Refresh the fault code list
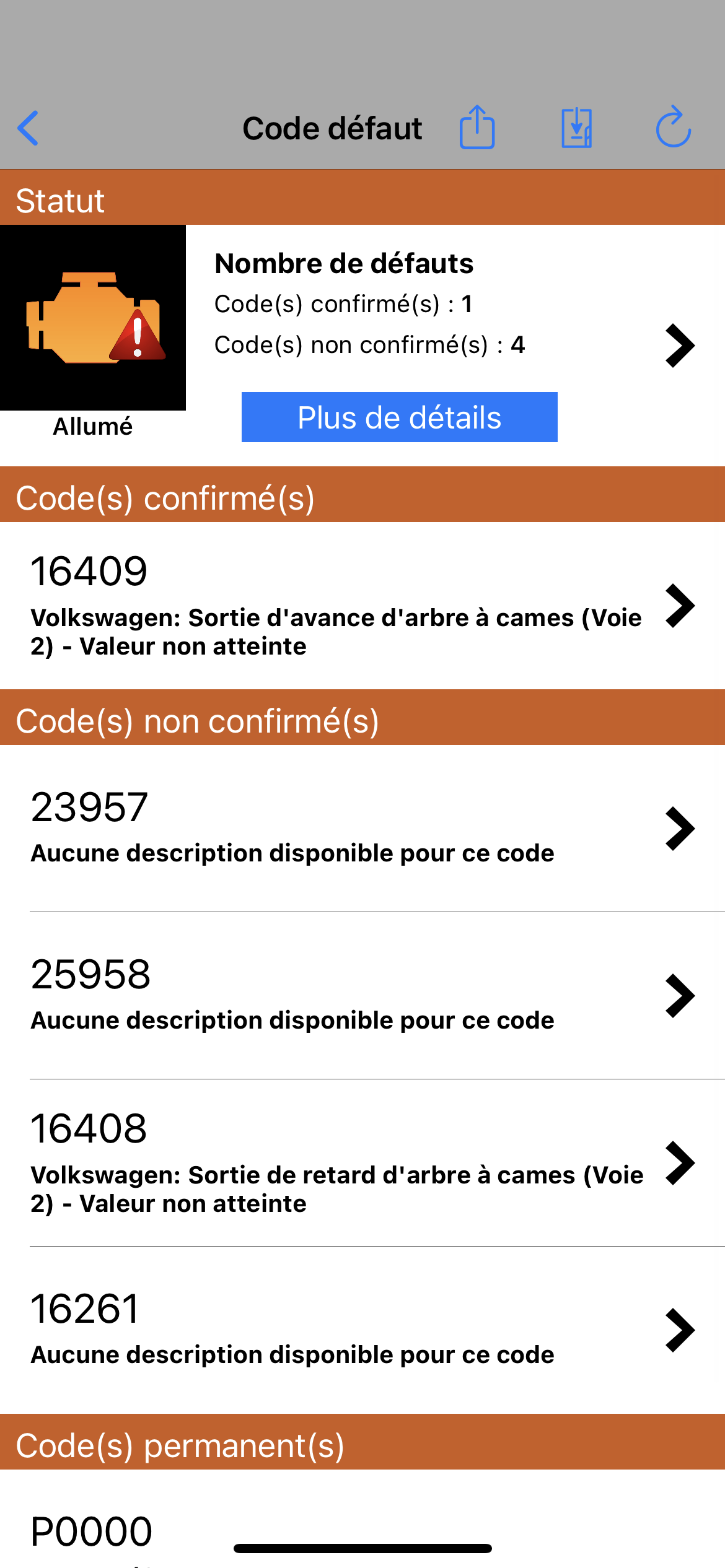The image size is (725, 1568). coord(674,127)
